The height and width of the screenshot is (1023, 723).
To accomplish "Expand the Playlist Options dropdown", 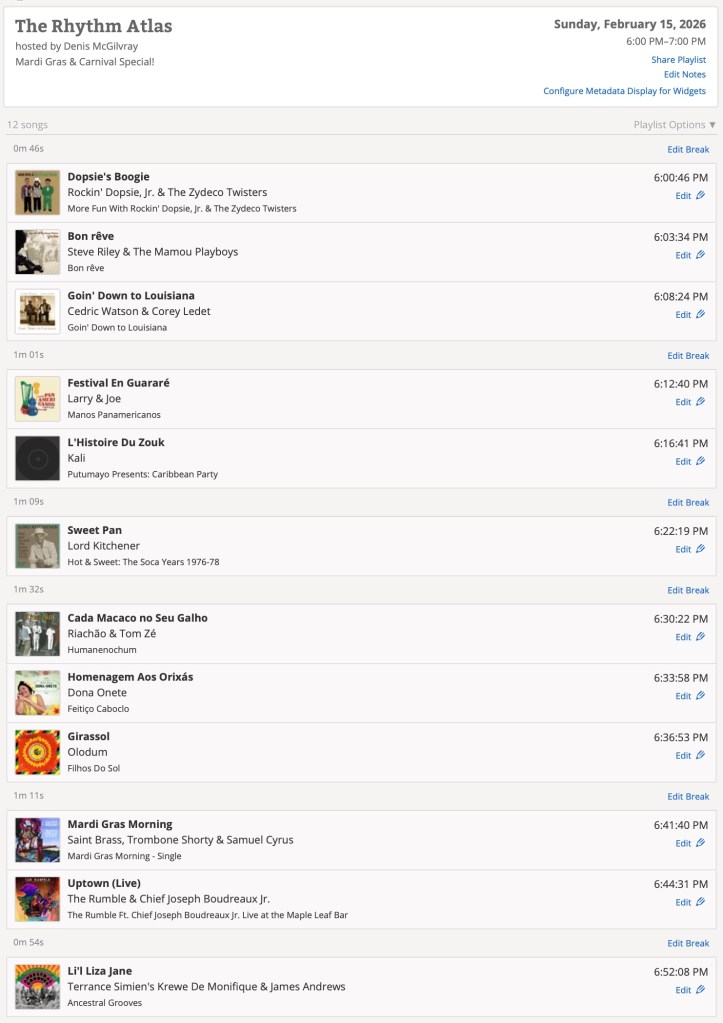I will (x=674, y=125).
